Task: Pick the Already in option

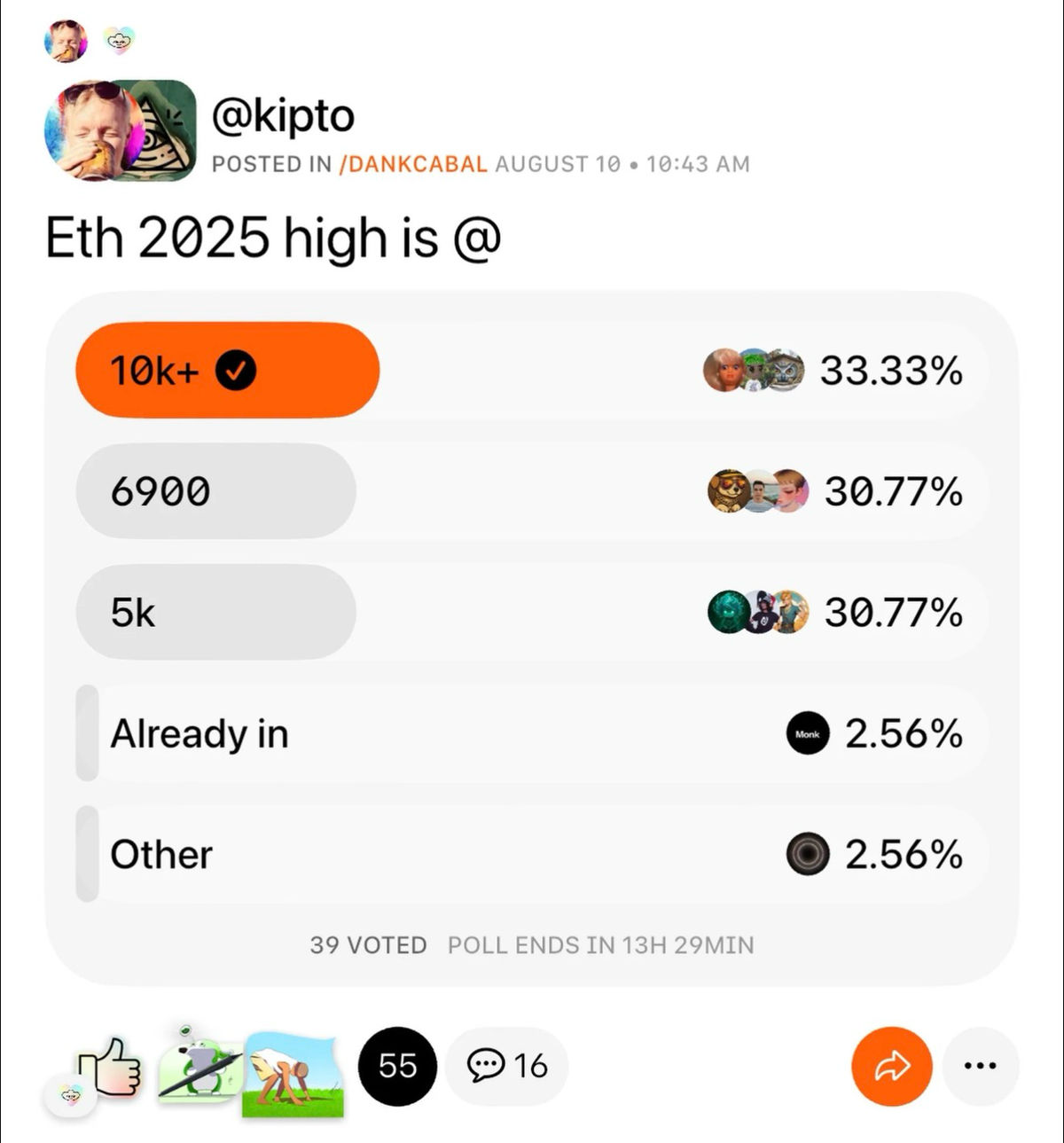Action: tap(532, 733)
